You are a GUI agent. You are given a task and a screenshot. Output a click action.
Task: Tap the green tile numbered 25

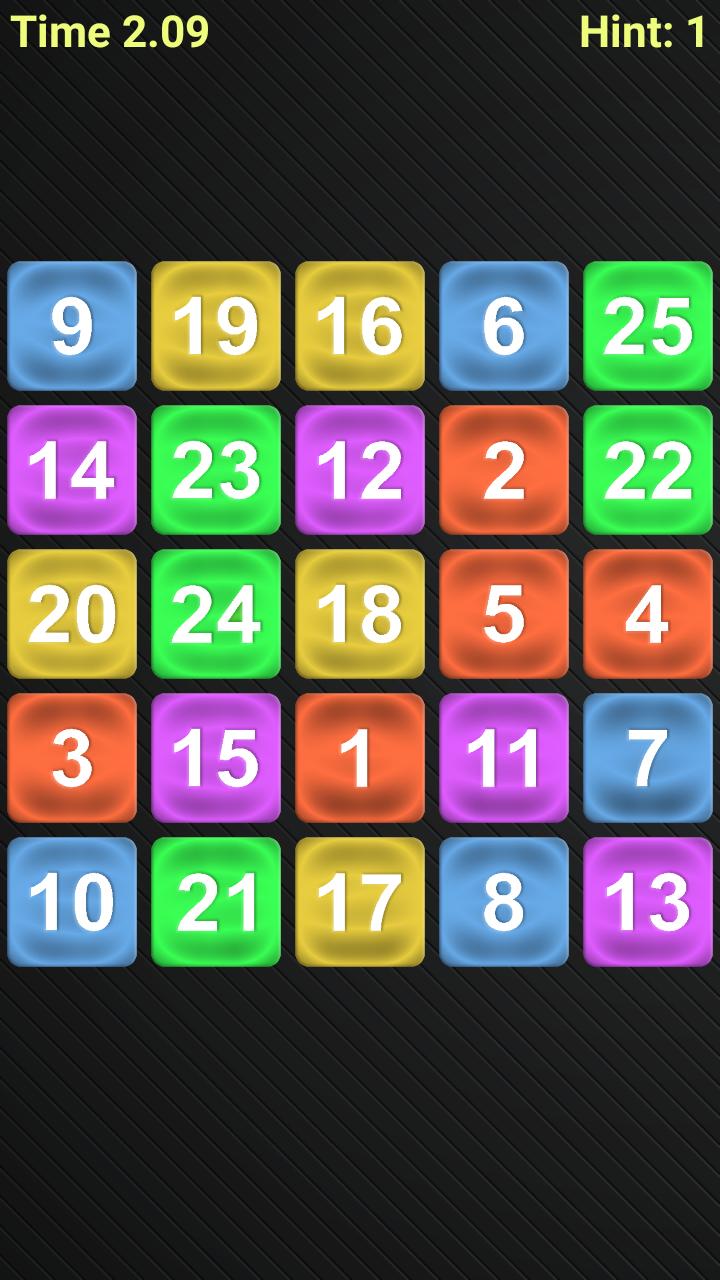tap(648, 326)
